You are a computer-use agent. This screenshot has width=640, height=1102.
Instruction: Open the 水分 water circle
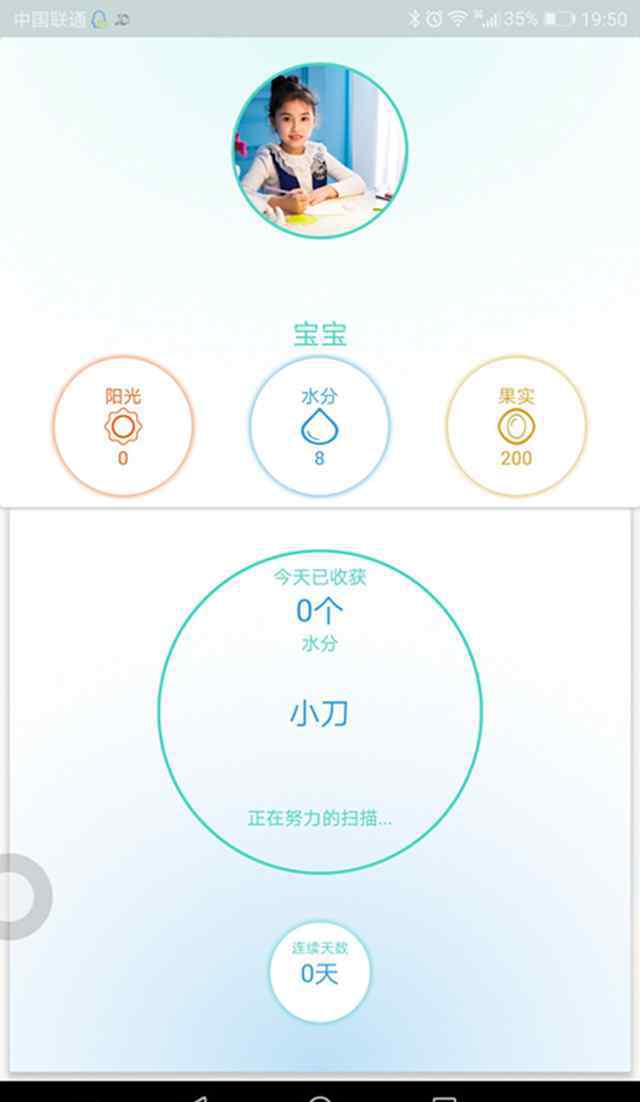pos(320,426)
